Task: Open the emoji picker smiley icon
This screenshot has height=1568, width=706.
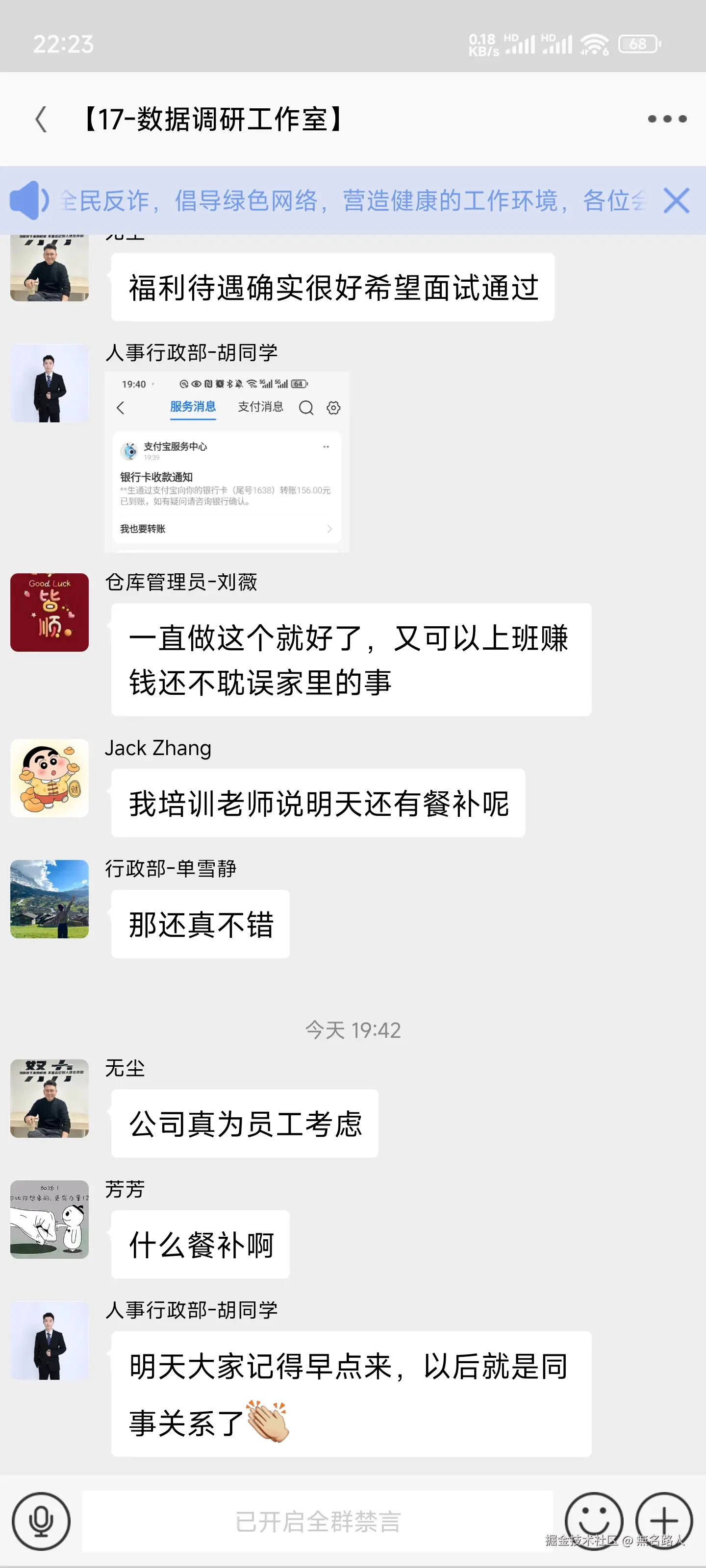Action: (595, 1519)
